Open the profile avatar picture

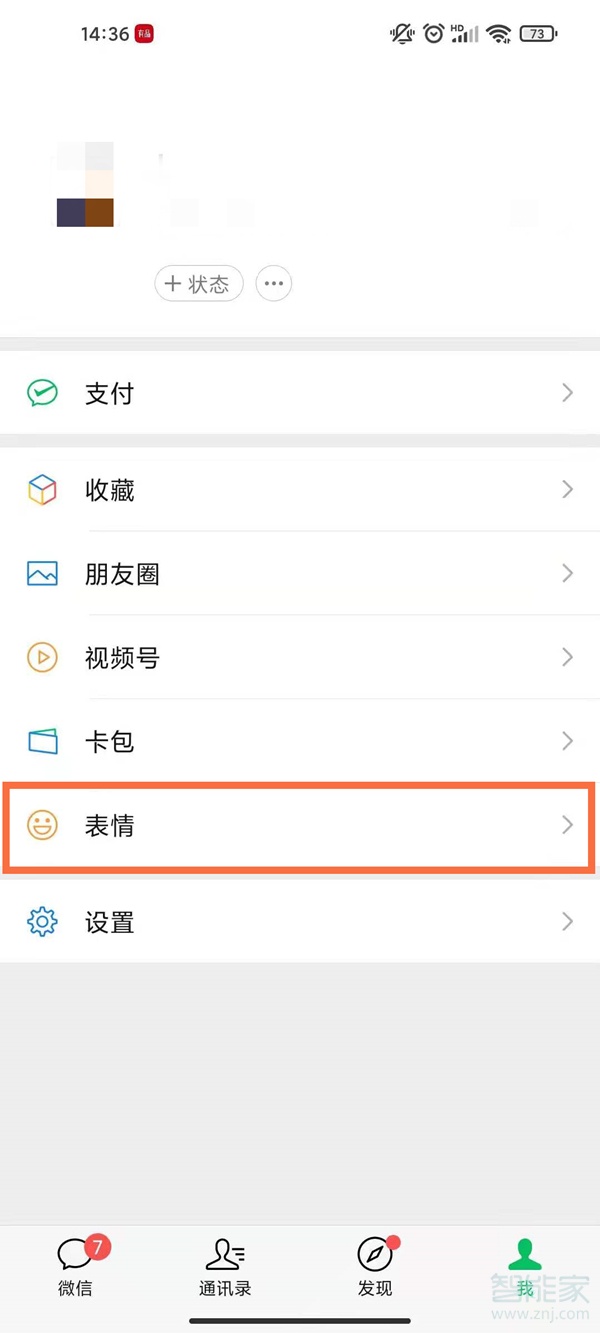pyautogui.click(x=85, y=185)
